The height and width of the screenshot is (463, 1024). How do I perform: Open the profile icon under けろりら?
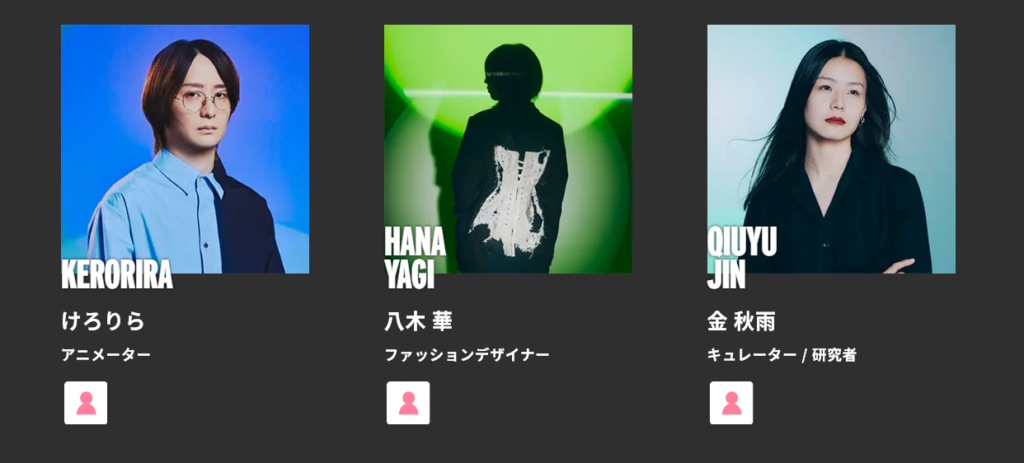[86, 403]
